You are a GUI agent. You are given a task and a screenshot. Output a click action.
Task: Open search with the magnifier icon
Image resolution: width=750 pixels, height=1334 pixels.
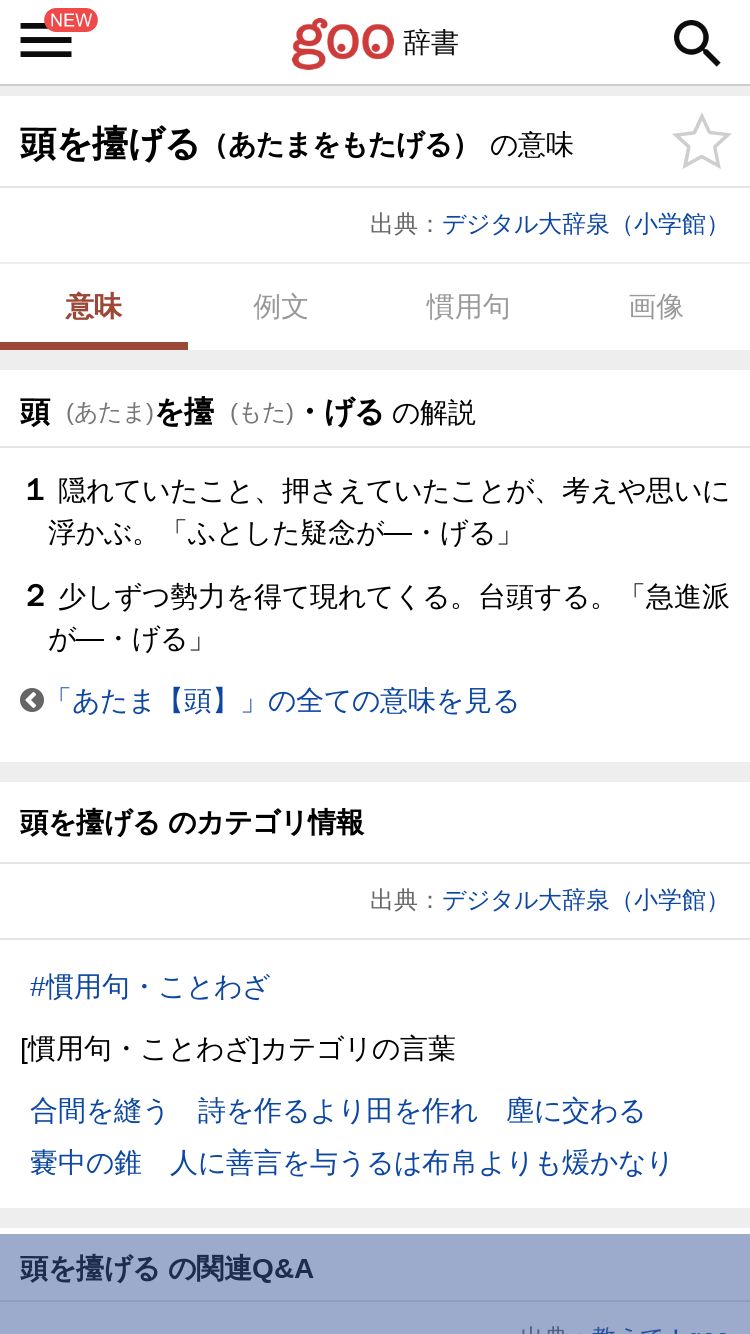(x=696, y=42)
